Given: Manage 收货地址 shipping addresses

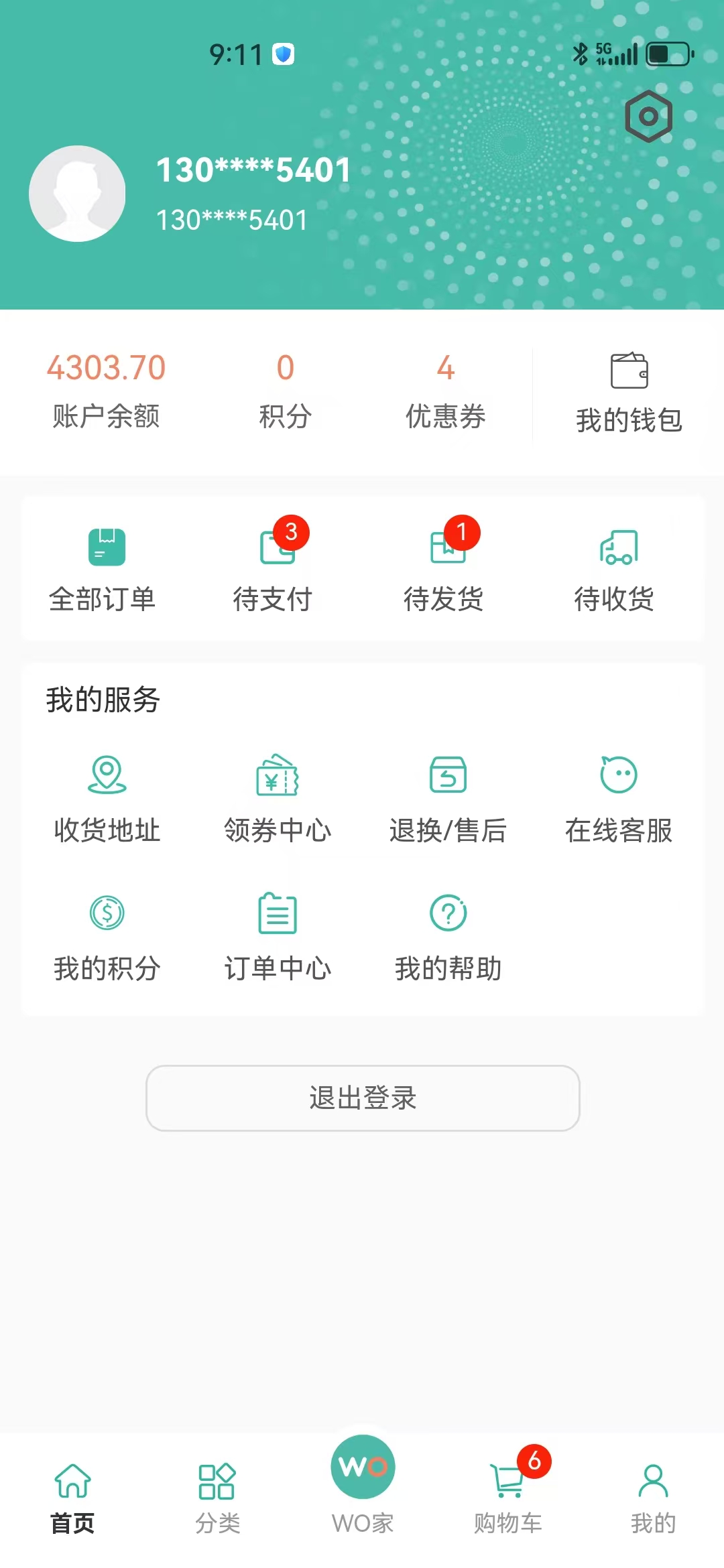Looking at the screenshot, I should pos(107,800).
